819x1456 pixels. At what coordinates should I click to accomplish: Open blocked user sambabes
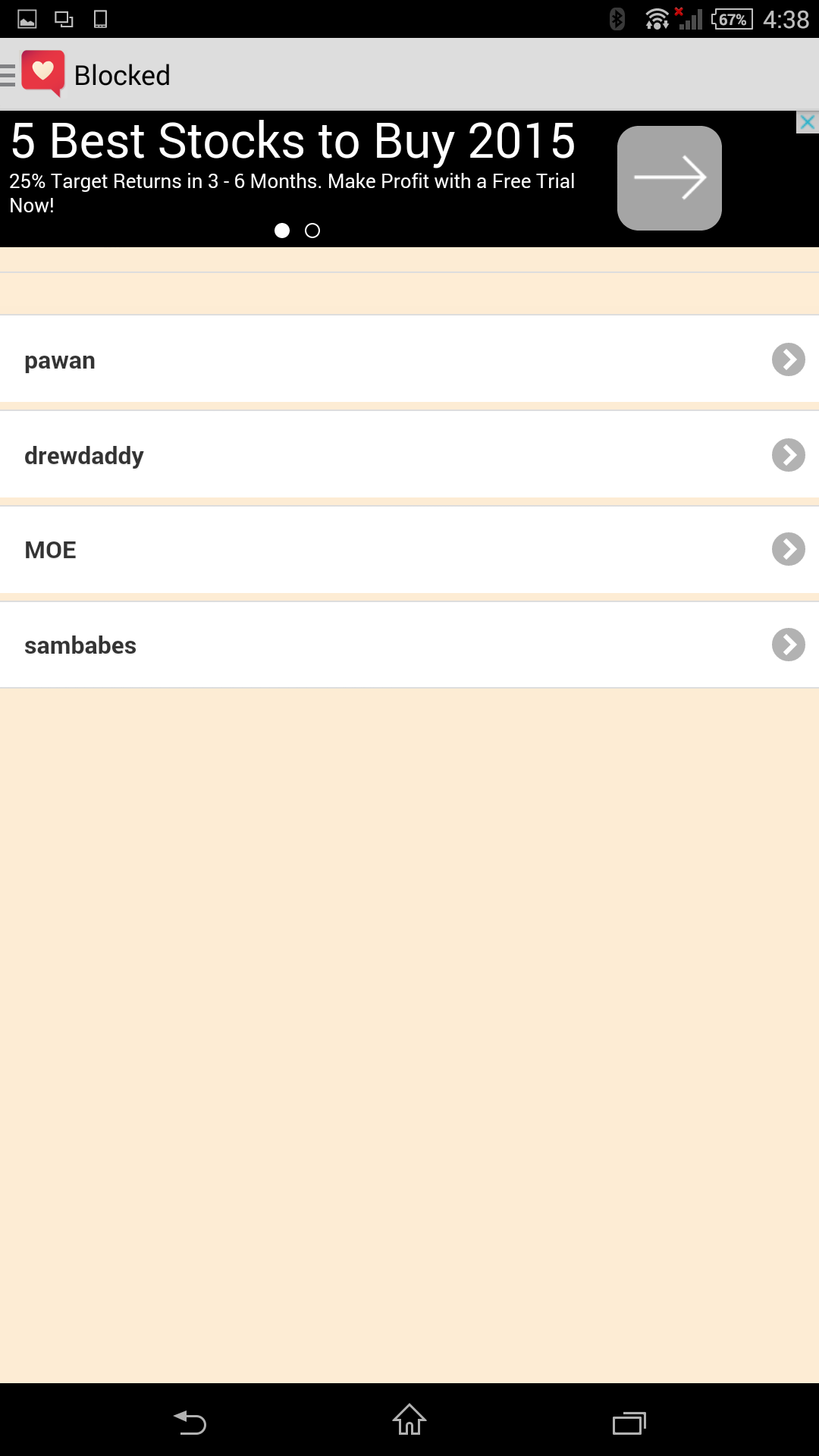pos(409,645)
